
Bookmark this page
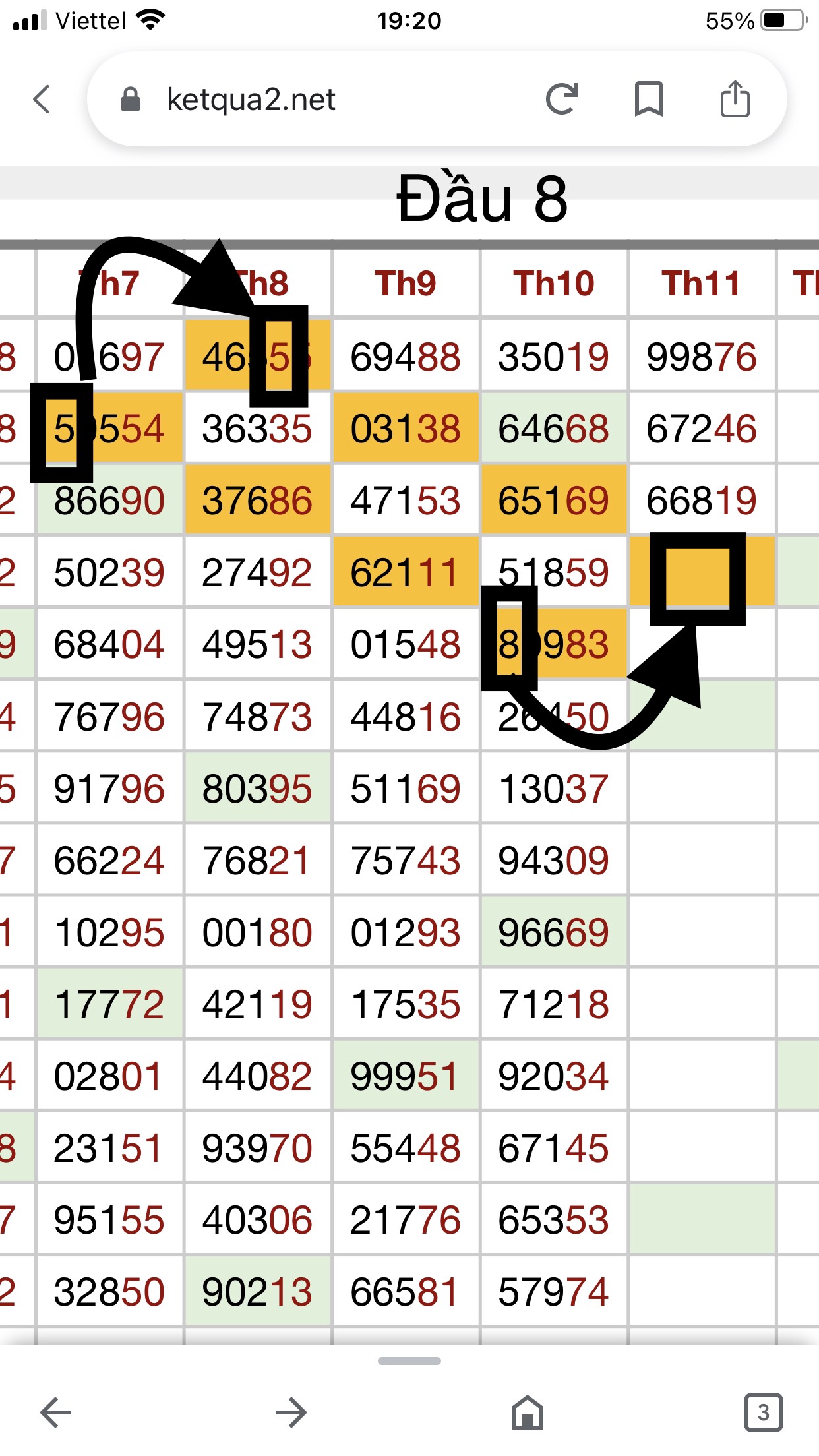tap(648, 100)
